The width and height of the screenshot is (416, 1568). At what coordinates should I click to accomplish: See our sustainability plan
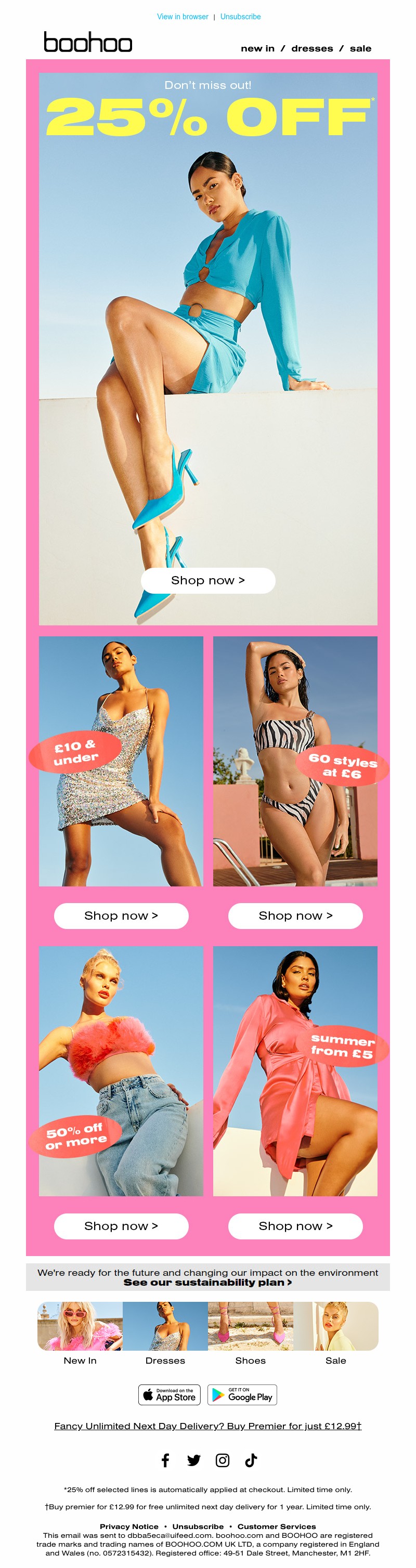point(207,1283)
